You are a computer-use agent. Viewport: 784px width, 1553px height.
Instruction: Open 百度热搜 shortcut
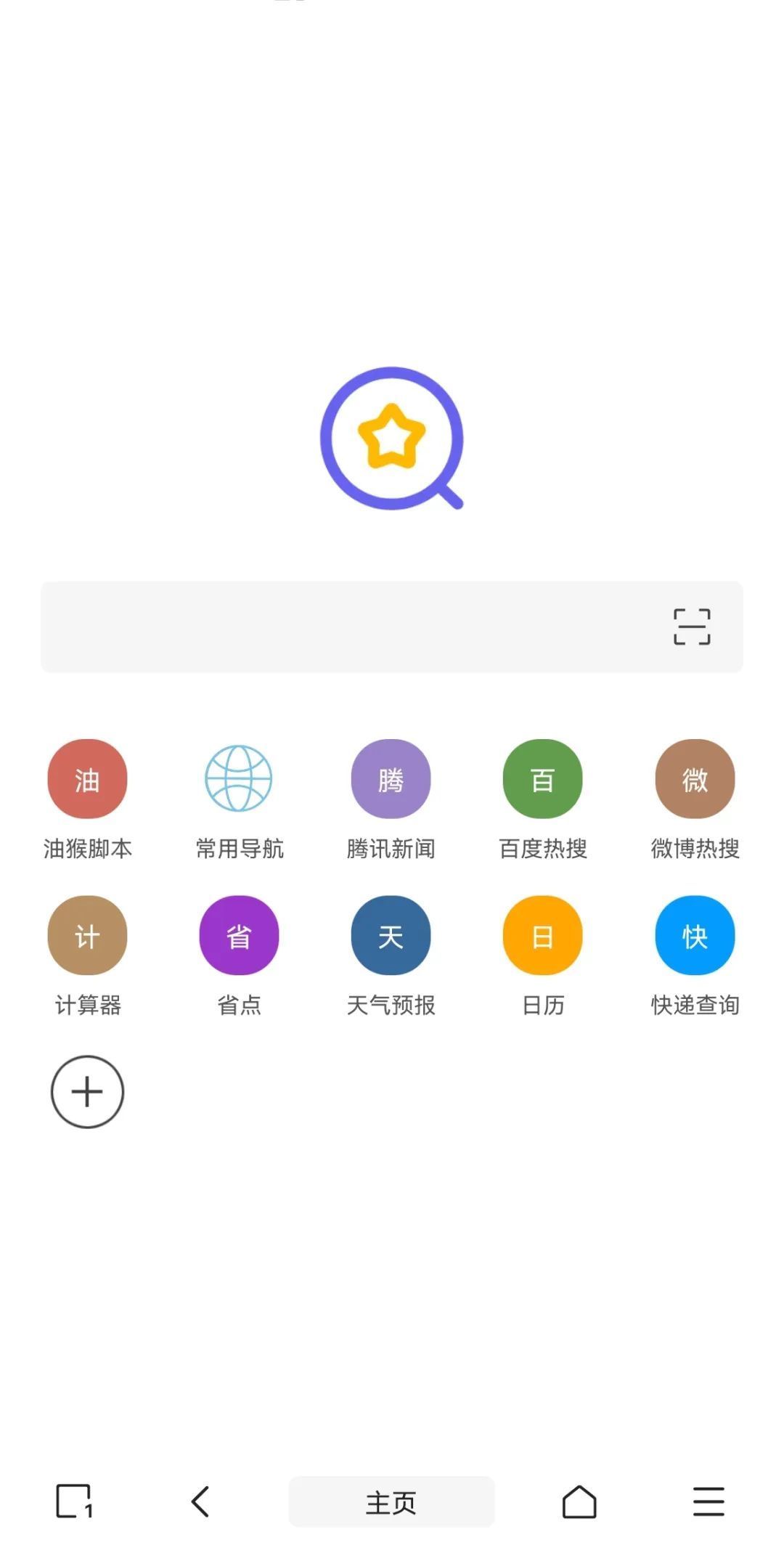542,779
